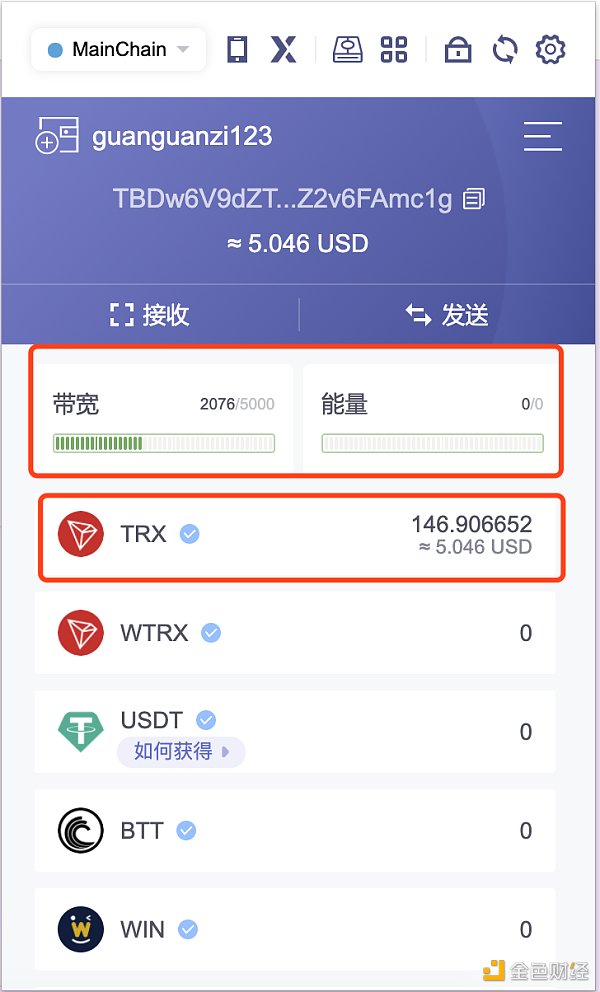
Task: Open the four-squares grid icon
Action: tap(394, 49)
